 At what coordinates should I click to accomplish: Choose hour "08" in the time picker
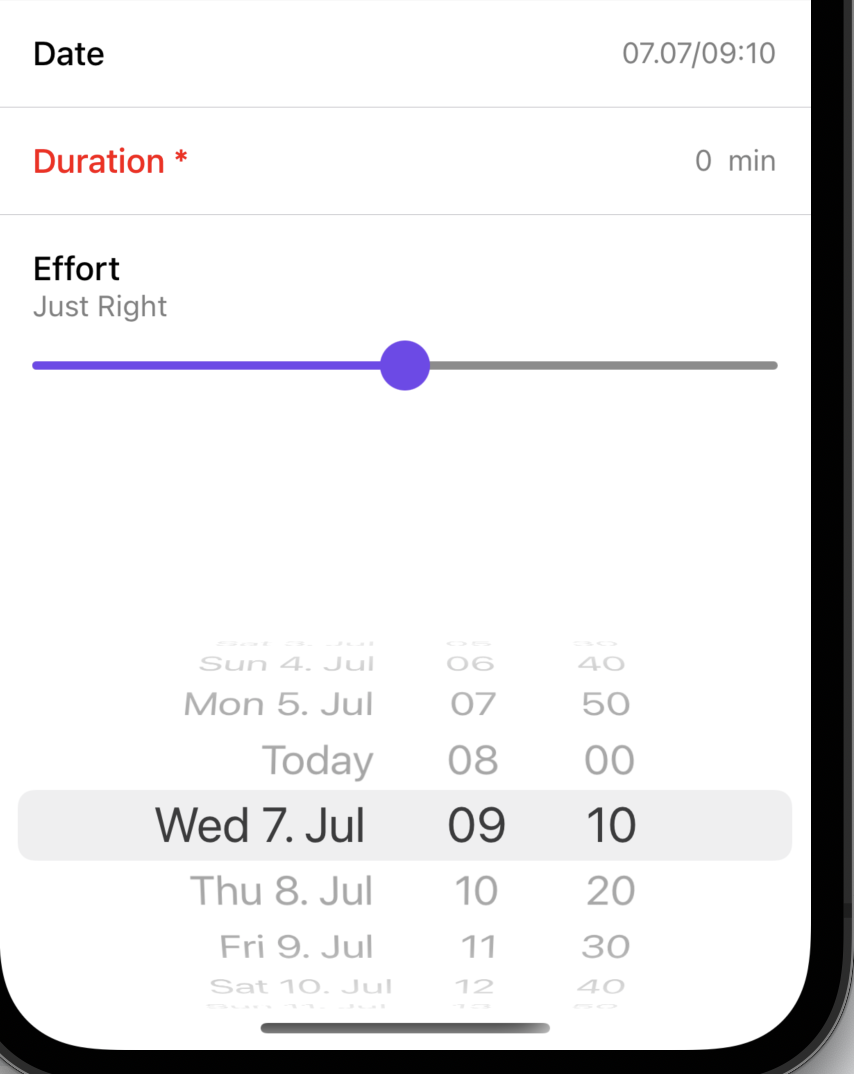474,760
